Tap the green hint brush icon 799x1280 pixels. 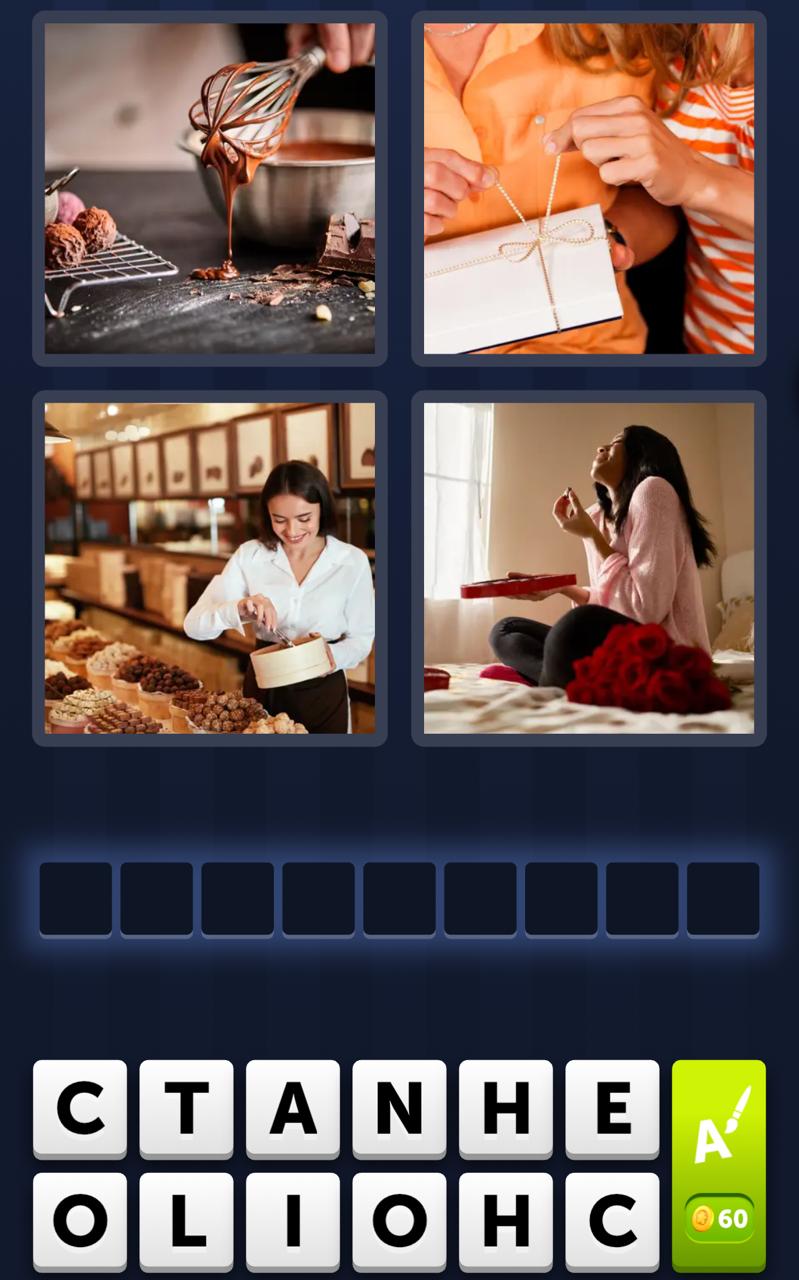[716, 1134]
